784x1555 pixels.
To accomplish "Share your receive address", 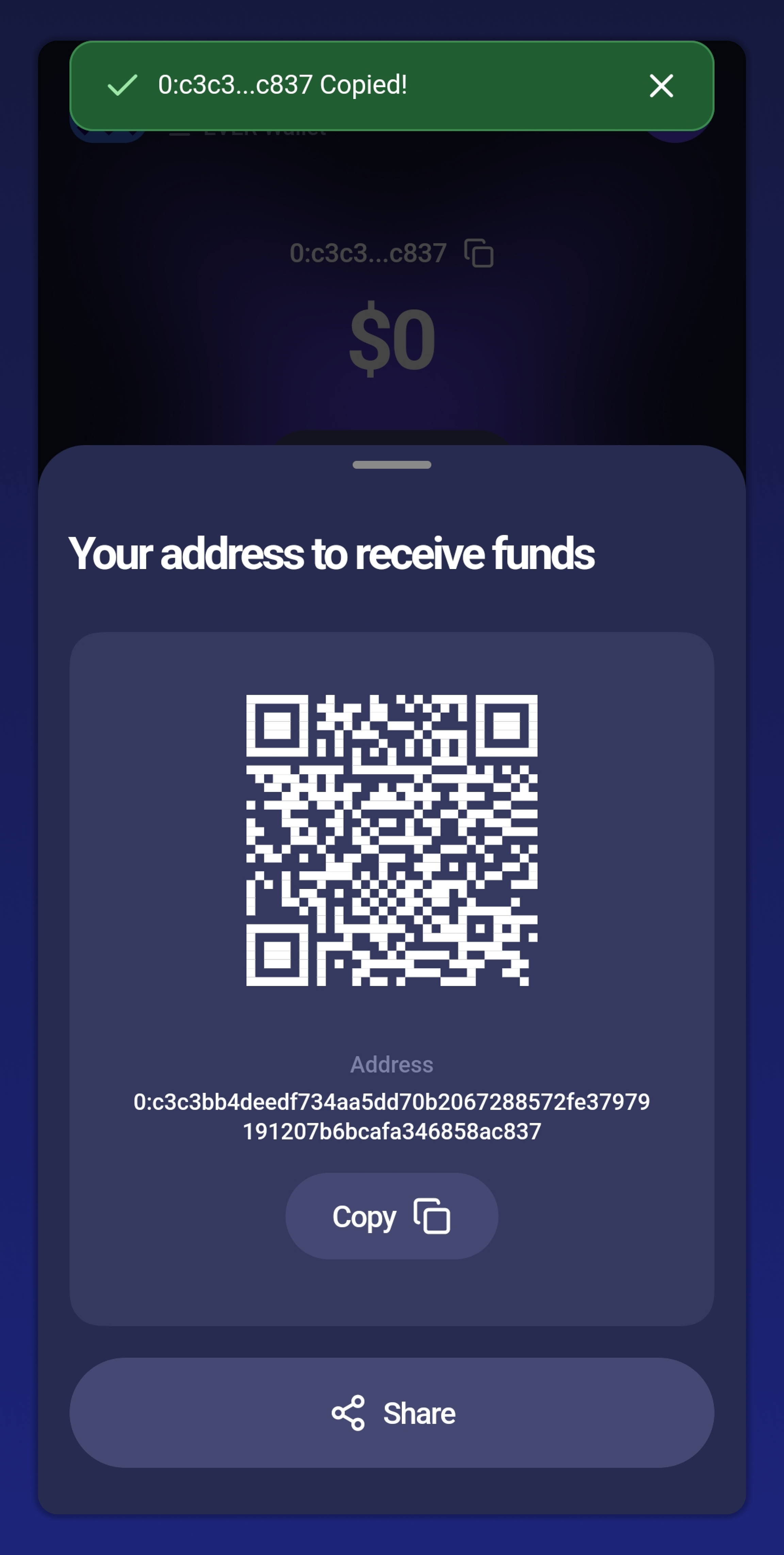I will [x=392, y=1413].
